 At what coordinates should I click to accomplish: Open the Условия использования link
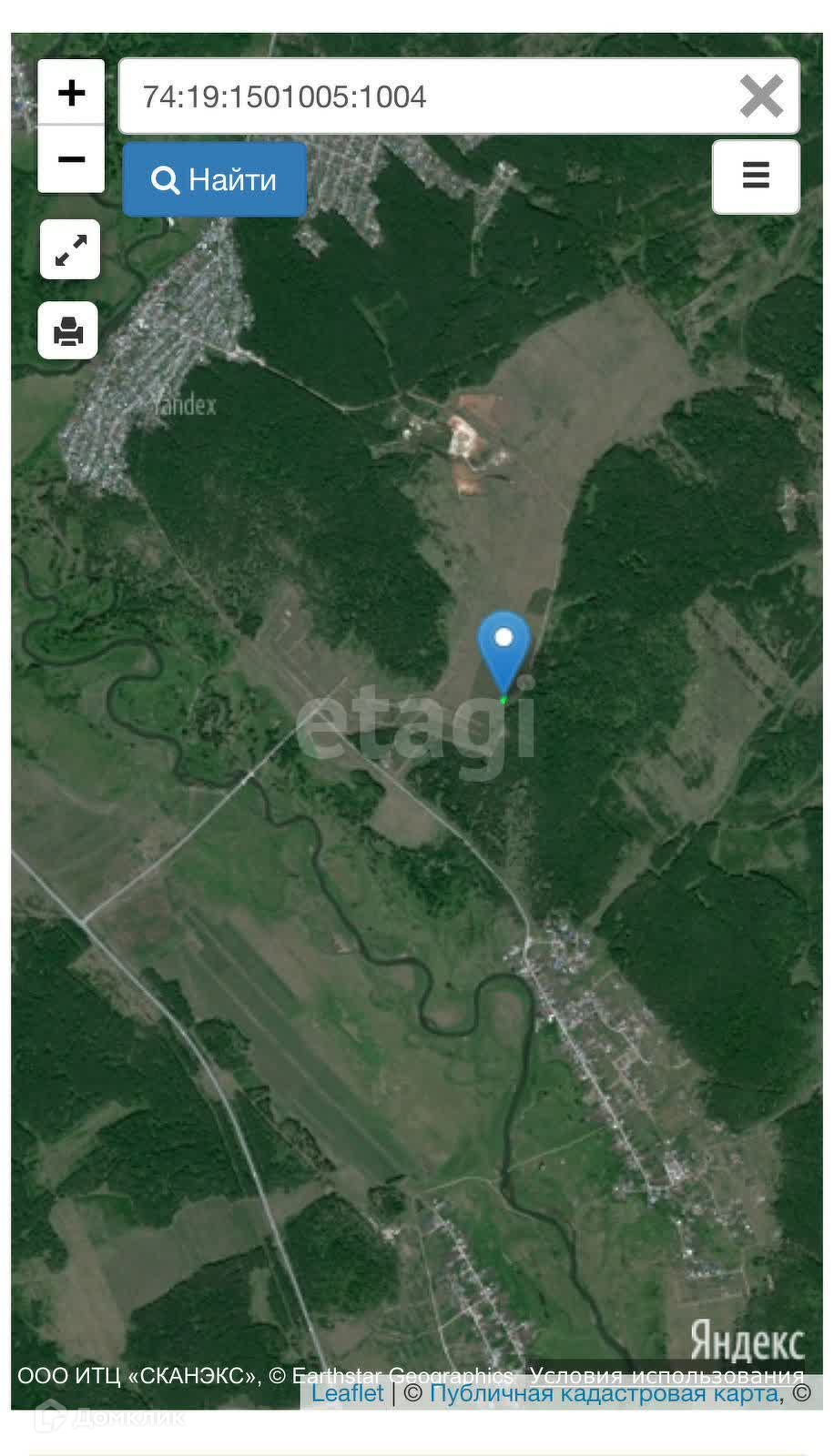(x=666, y=1375)
